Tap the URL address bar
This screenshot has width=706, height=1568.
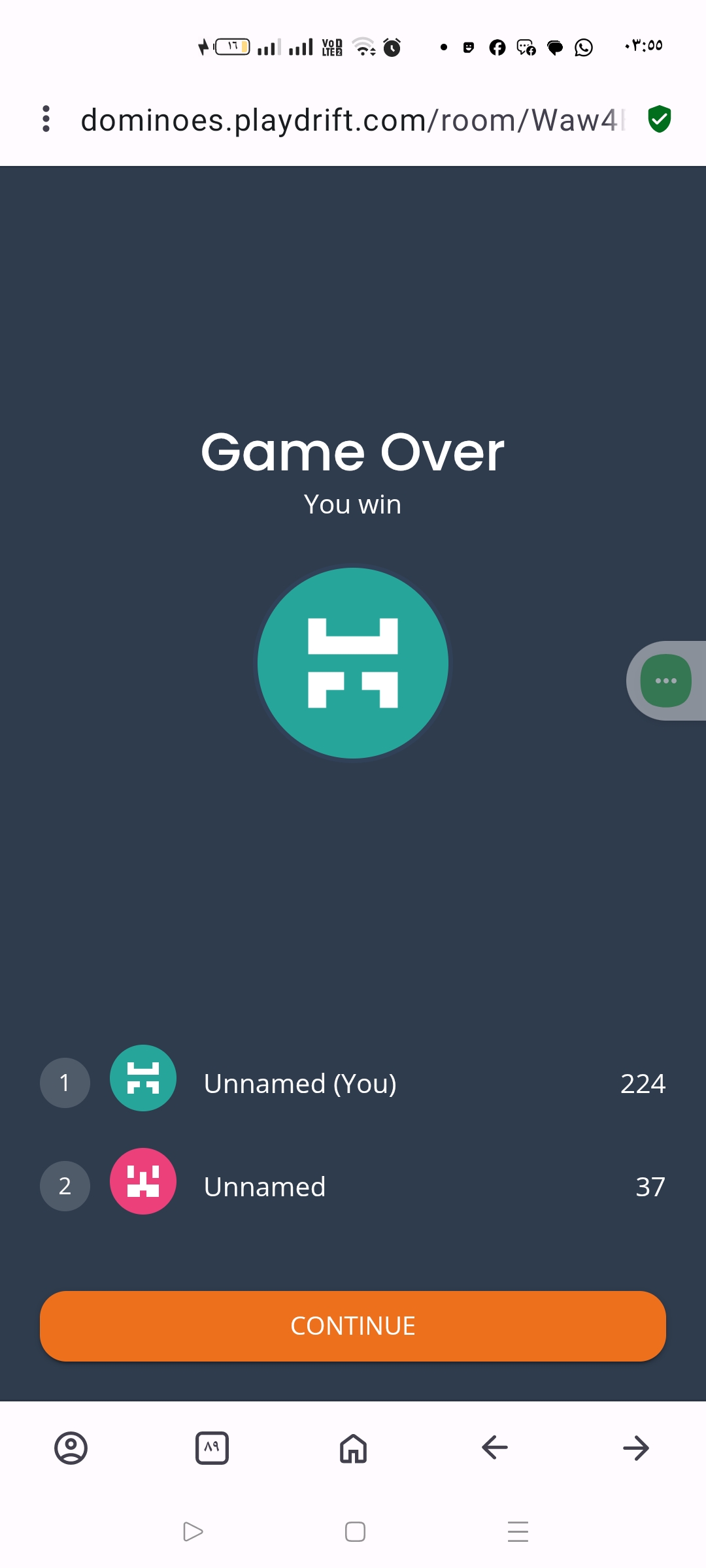(353, 120)
